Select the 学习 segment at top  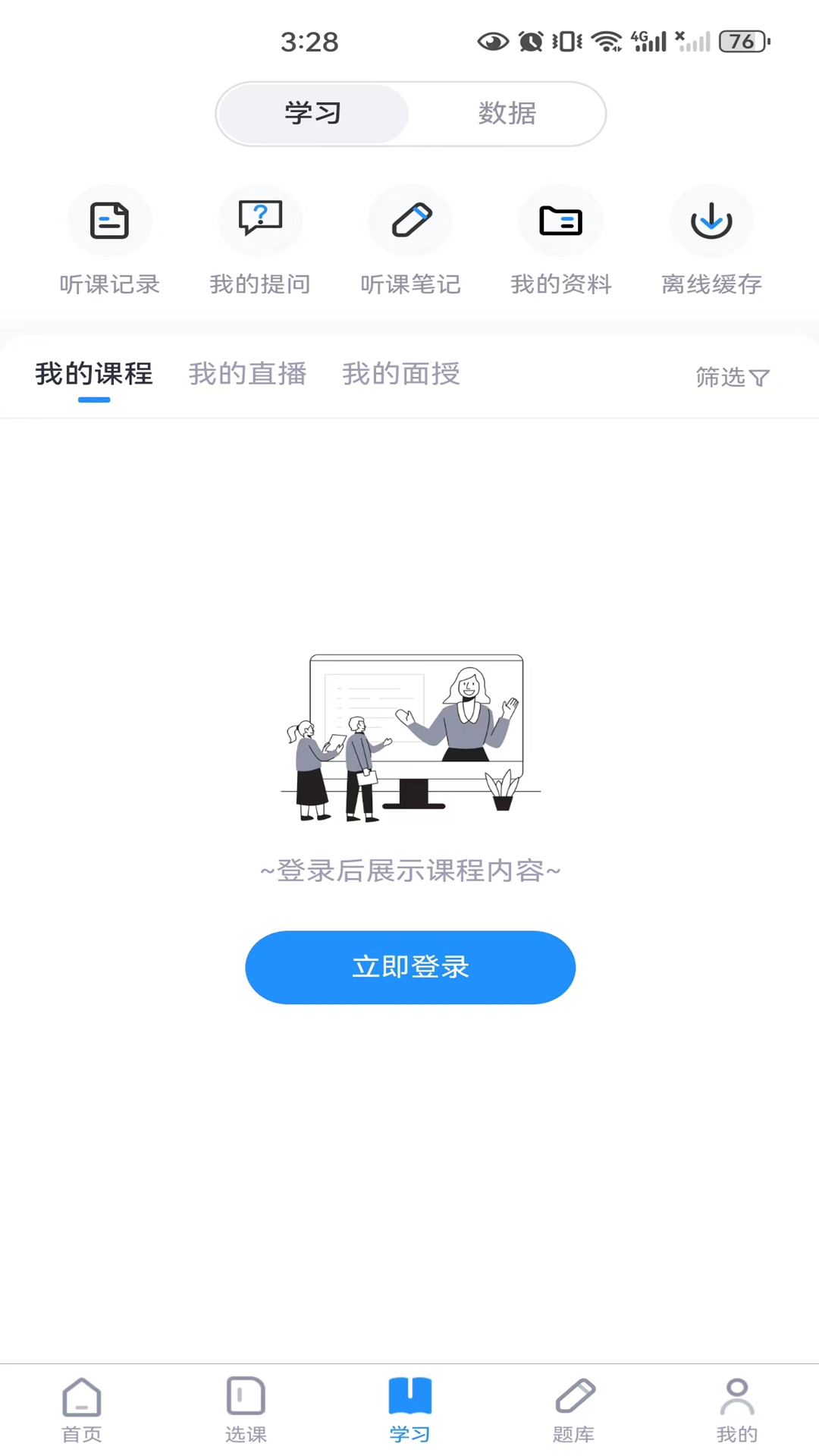313,114
